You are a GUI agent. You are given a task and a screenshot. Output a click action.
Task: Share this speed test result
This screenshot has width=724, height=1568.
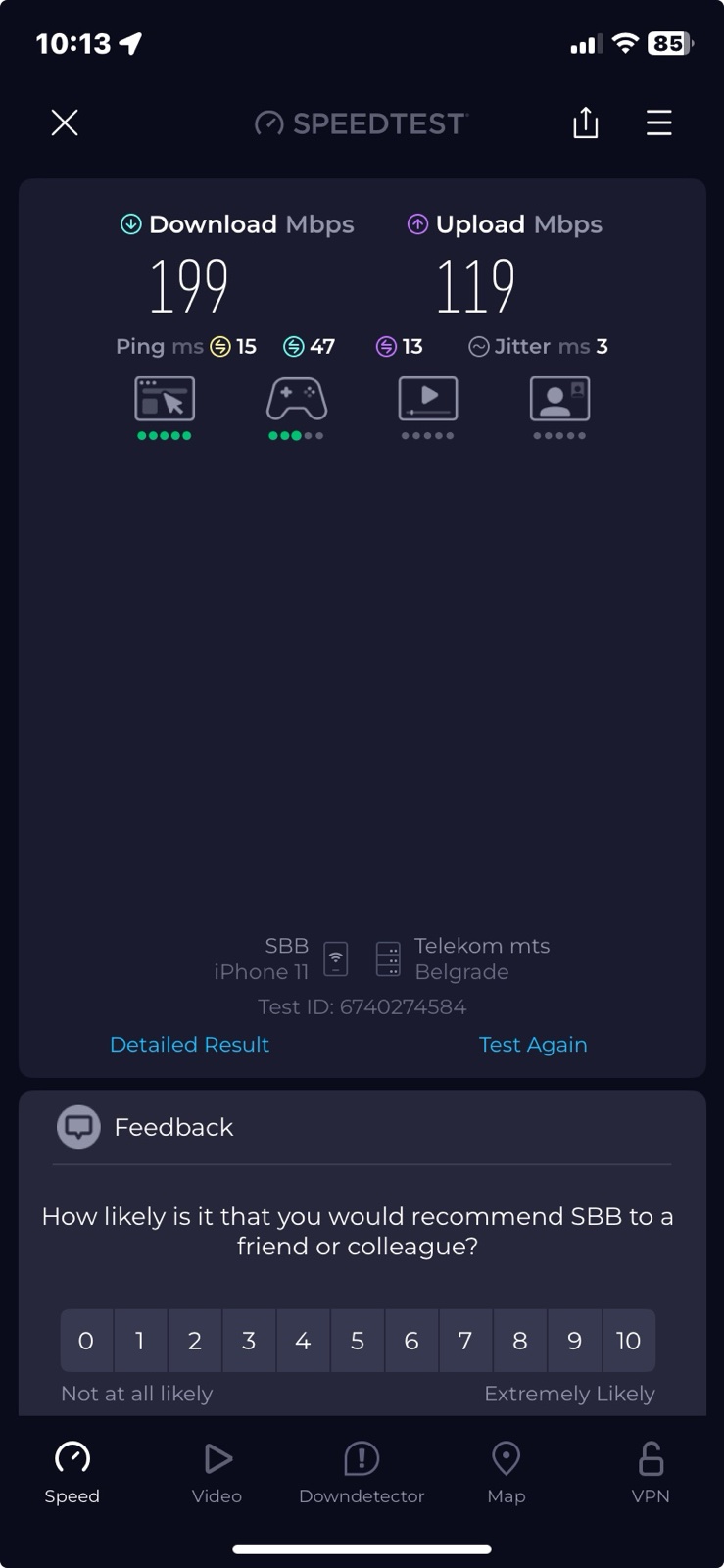coord(585,122)
